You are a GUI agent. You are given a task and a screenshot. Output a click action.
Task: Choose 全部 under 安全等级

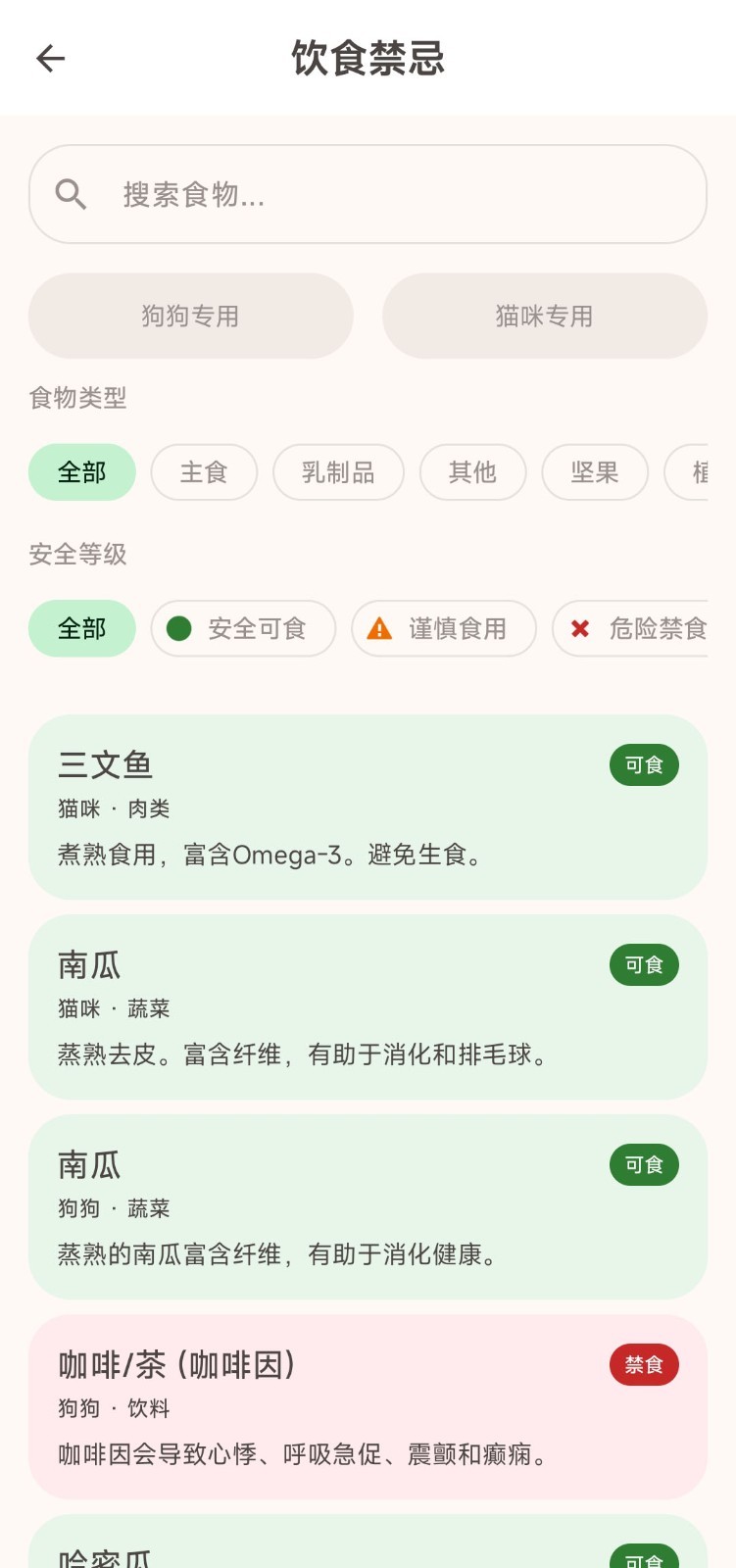(x=82, y=628)
